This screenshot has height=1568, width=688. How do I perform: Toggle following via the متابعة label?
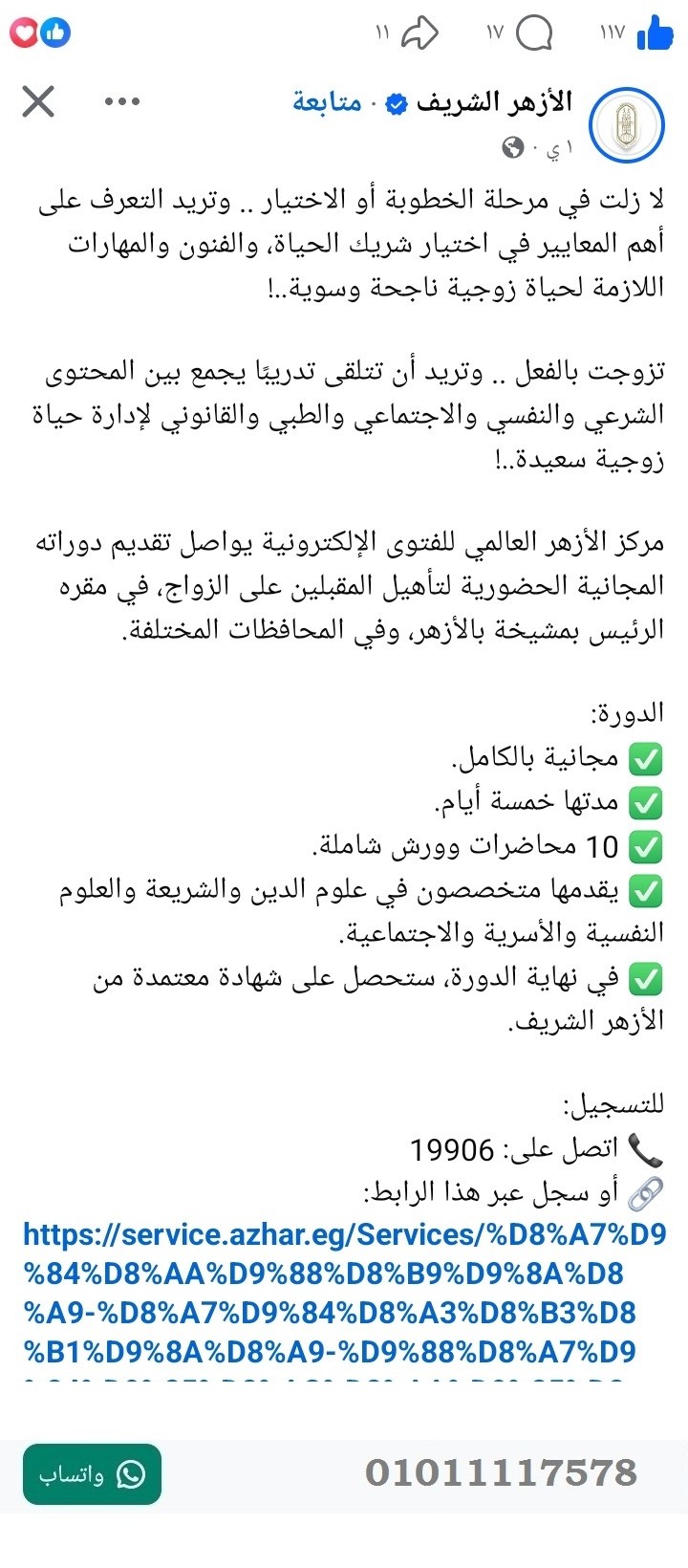325,102
